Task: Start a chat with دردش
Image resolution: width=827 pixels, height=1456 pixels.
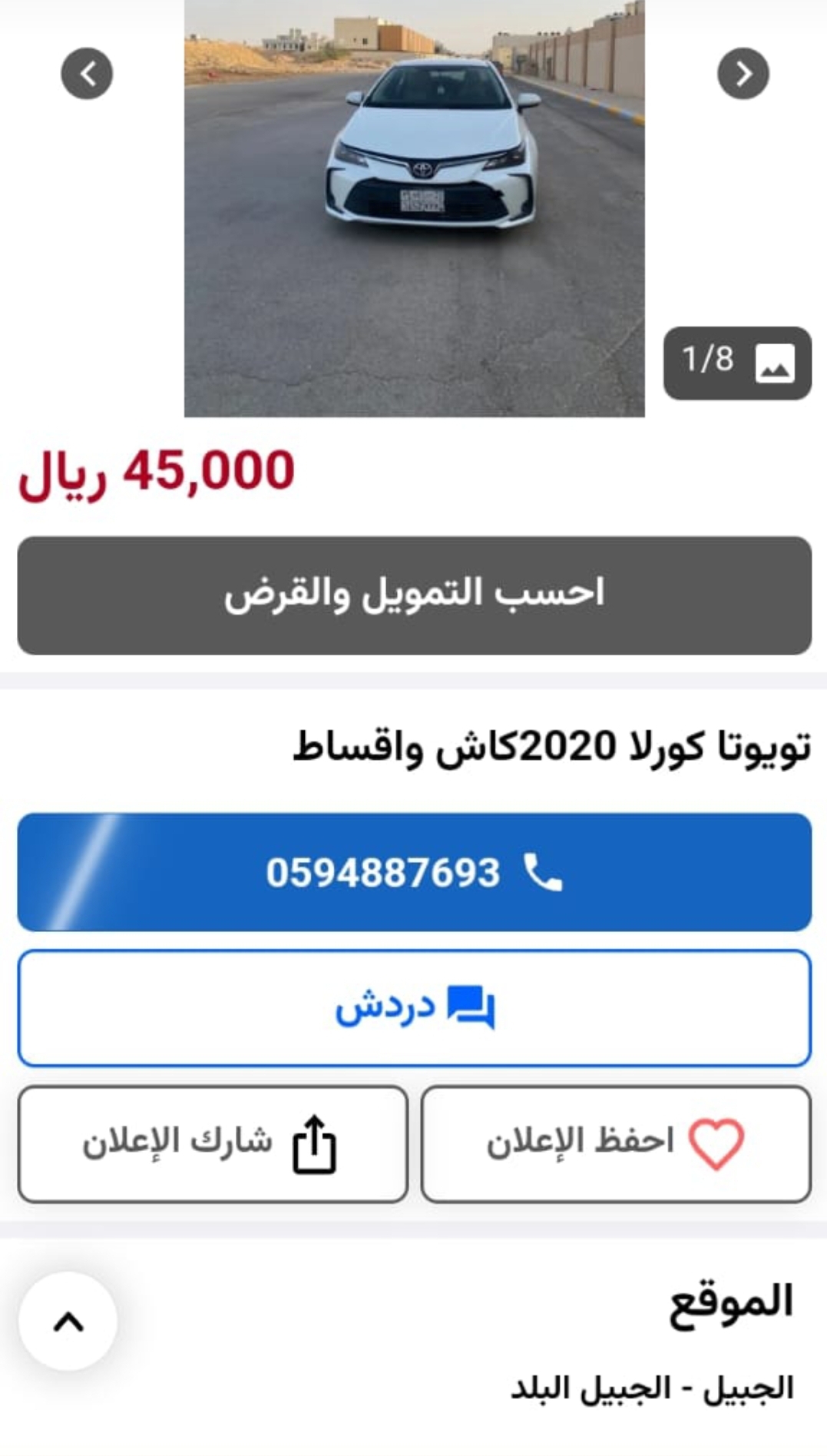Action: 415,1008
